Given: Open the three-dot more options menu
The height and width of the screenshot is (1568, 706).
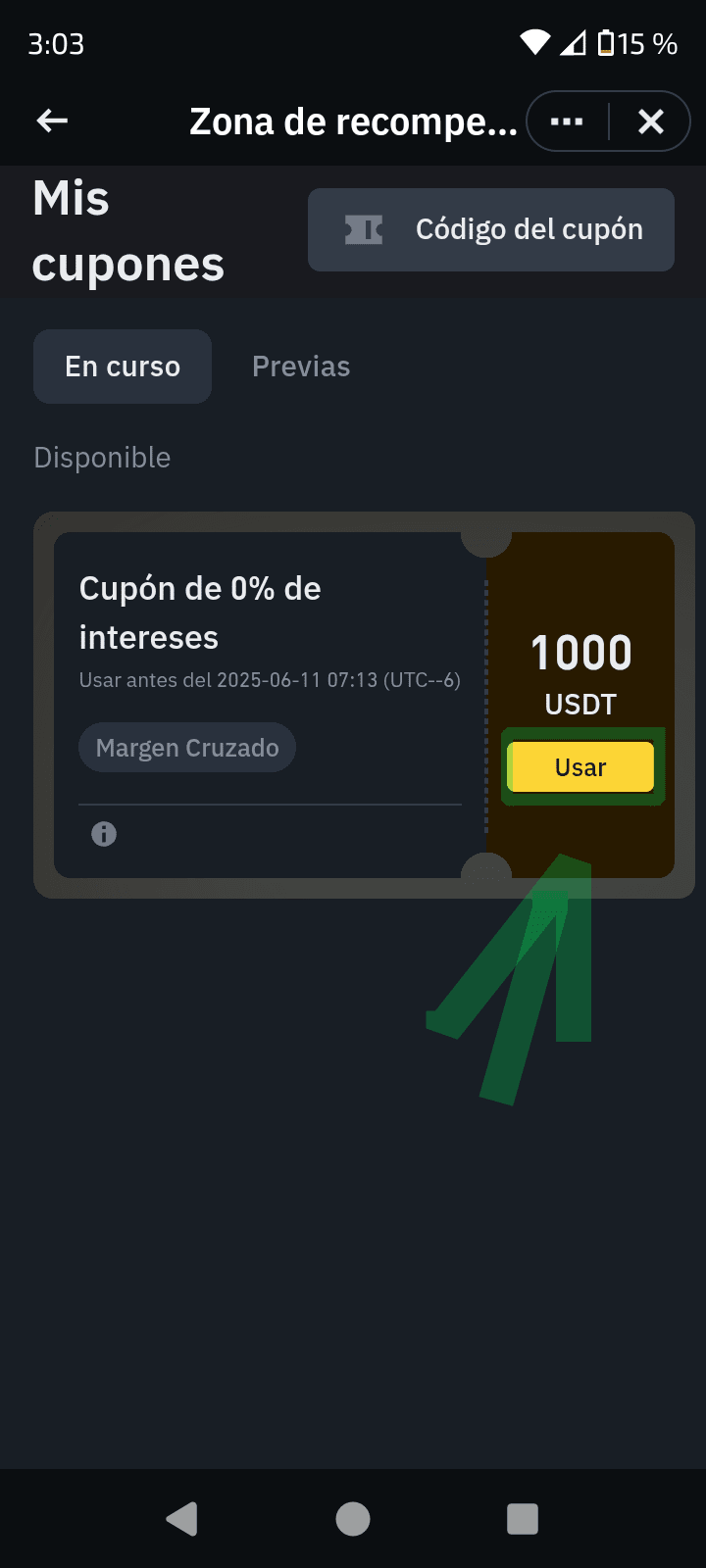Looking at the screenshot, I should [567, 122].
